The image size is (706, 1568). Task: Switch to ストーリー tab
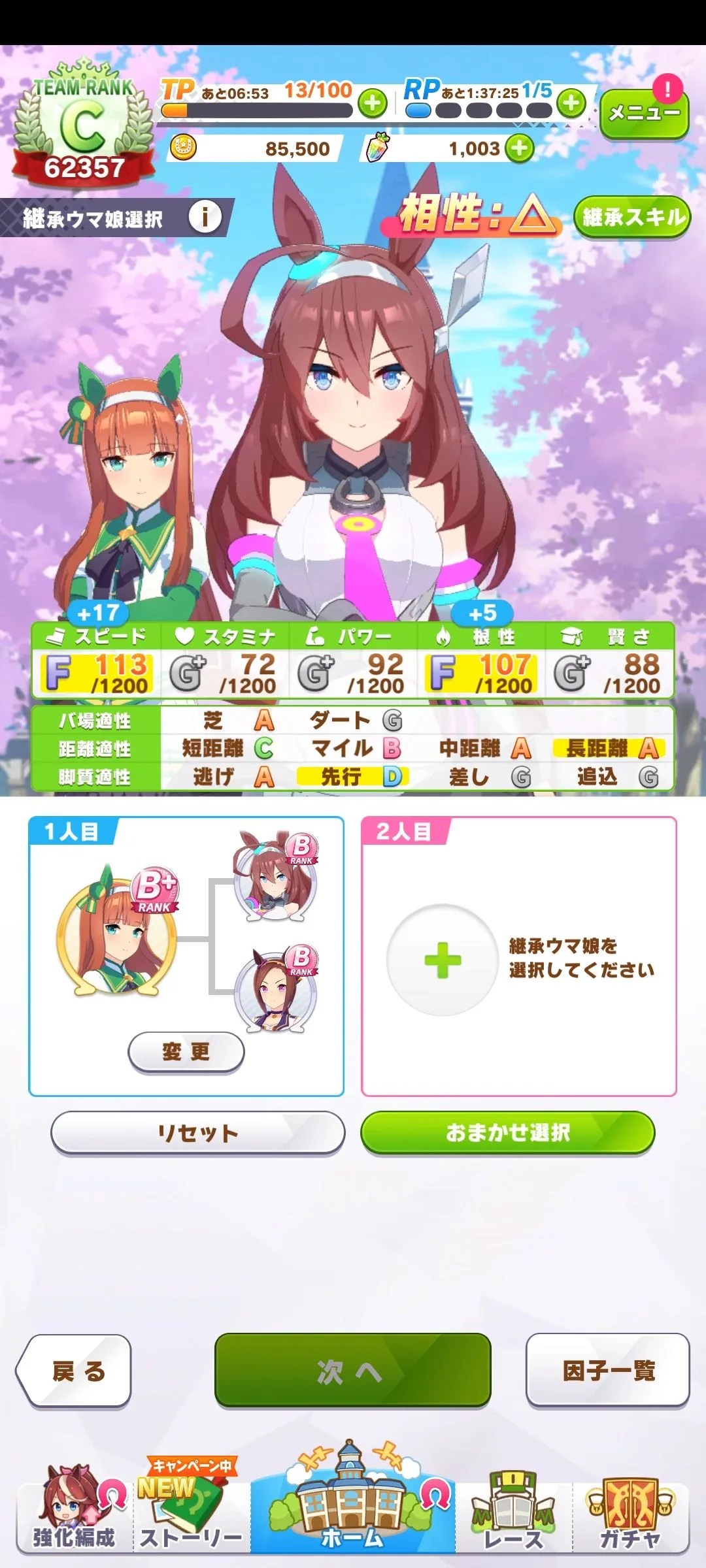[x=191, y=1516]
